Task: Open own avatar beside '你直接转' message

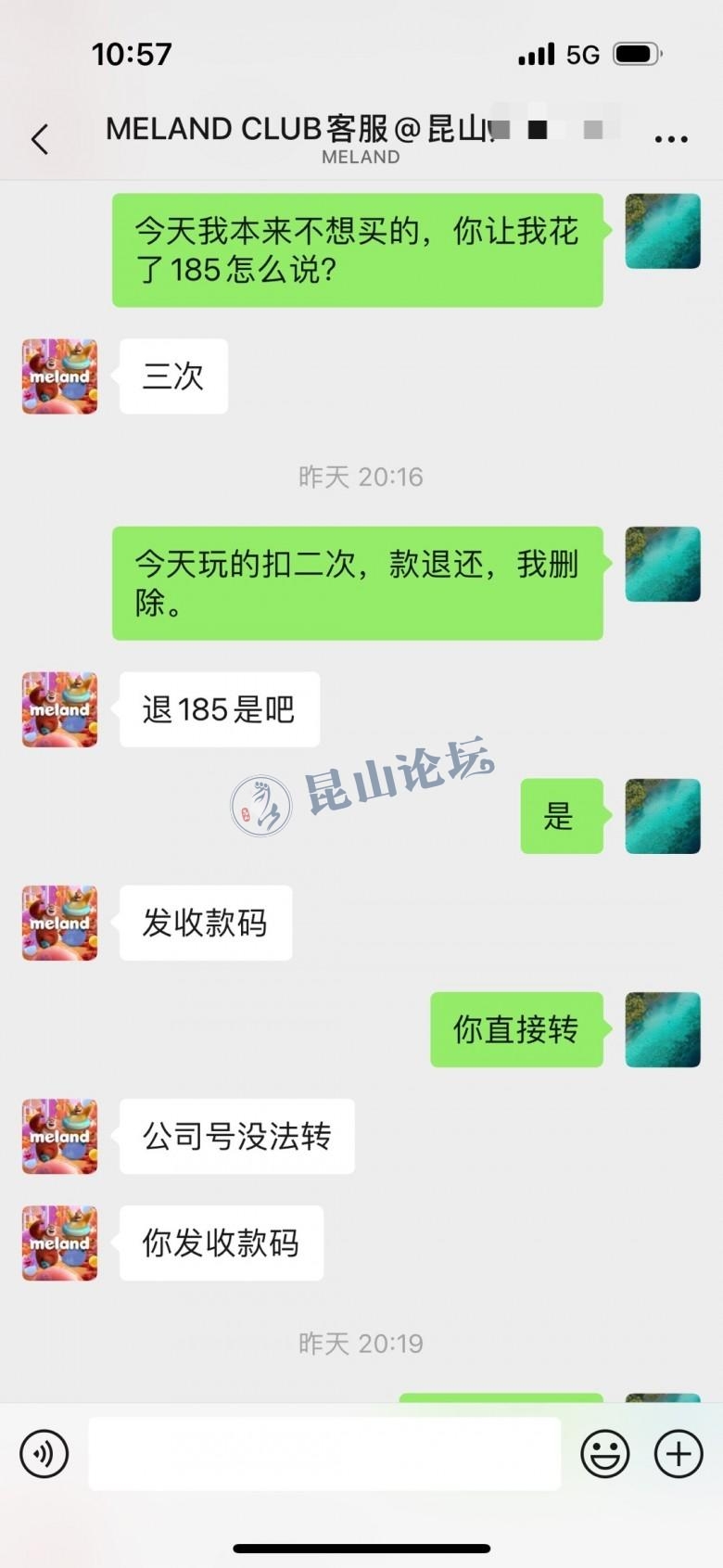Action: (663, 1029)
